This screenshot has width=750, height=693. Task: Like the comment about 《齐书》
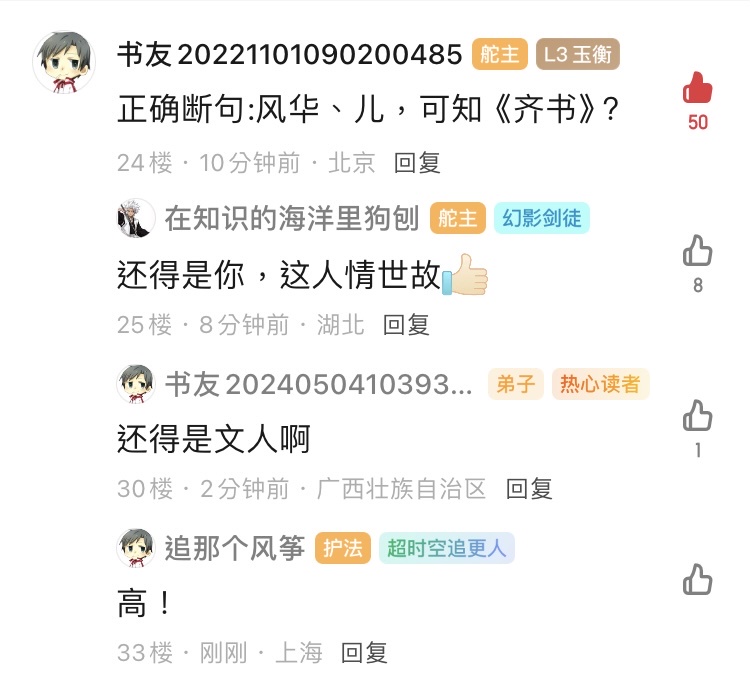(x=697, y=90)
